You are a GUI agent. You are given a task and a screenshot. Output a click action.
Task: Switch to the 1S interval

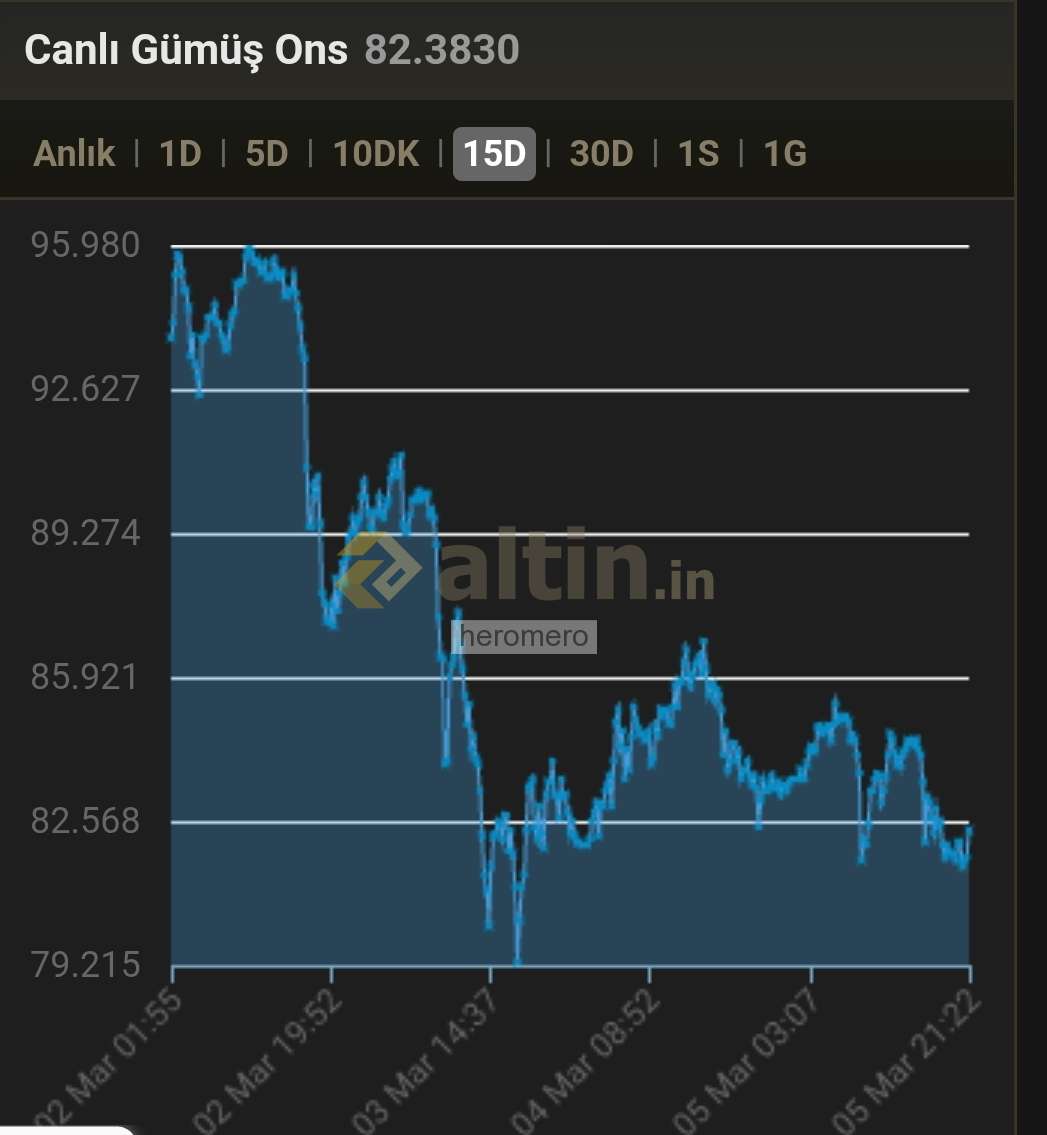(x=698, y=154)
